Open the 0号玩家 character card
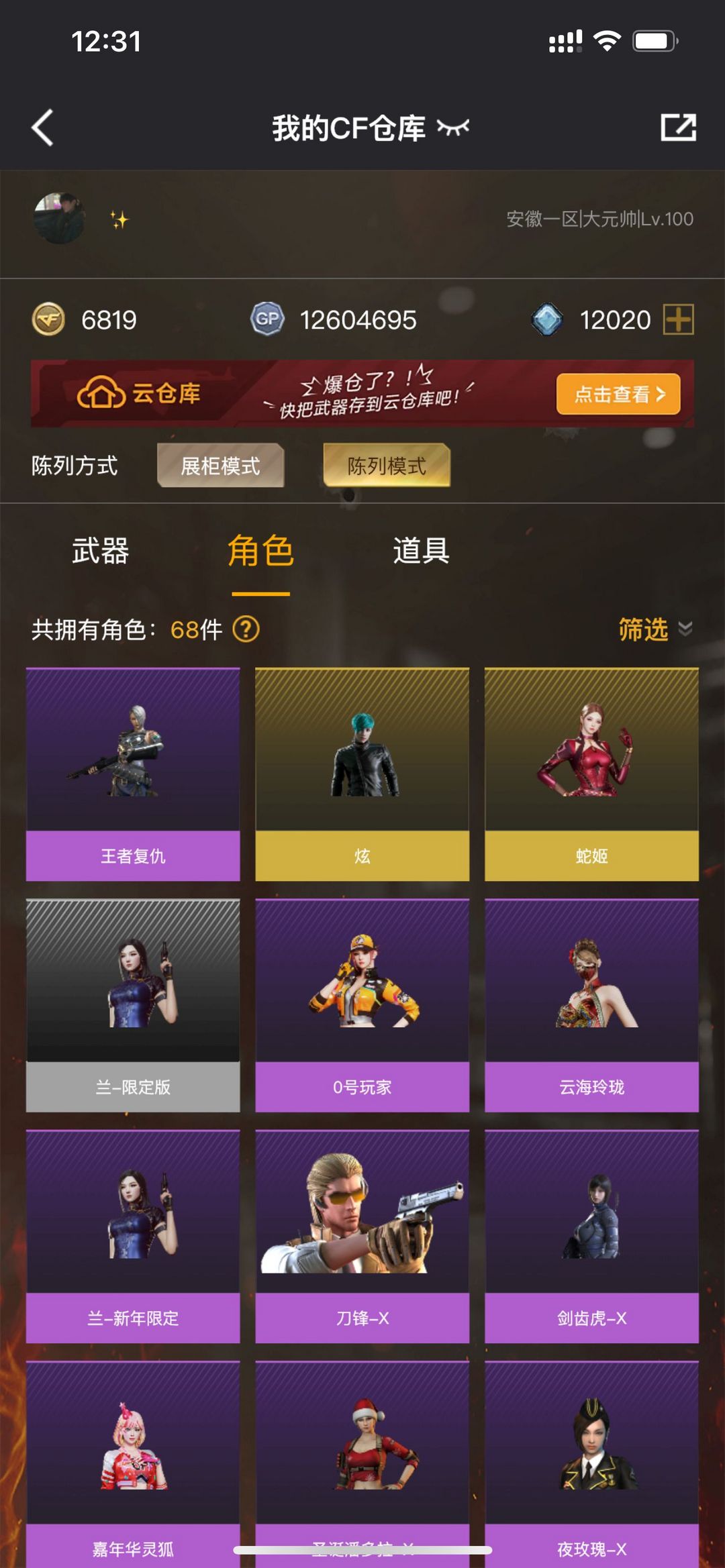 click(362, 1005)
